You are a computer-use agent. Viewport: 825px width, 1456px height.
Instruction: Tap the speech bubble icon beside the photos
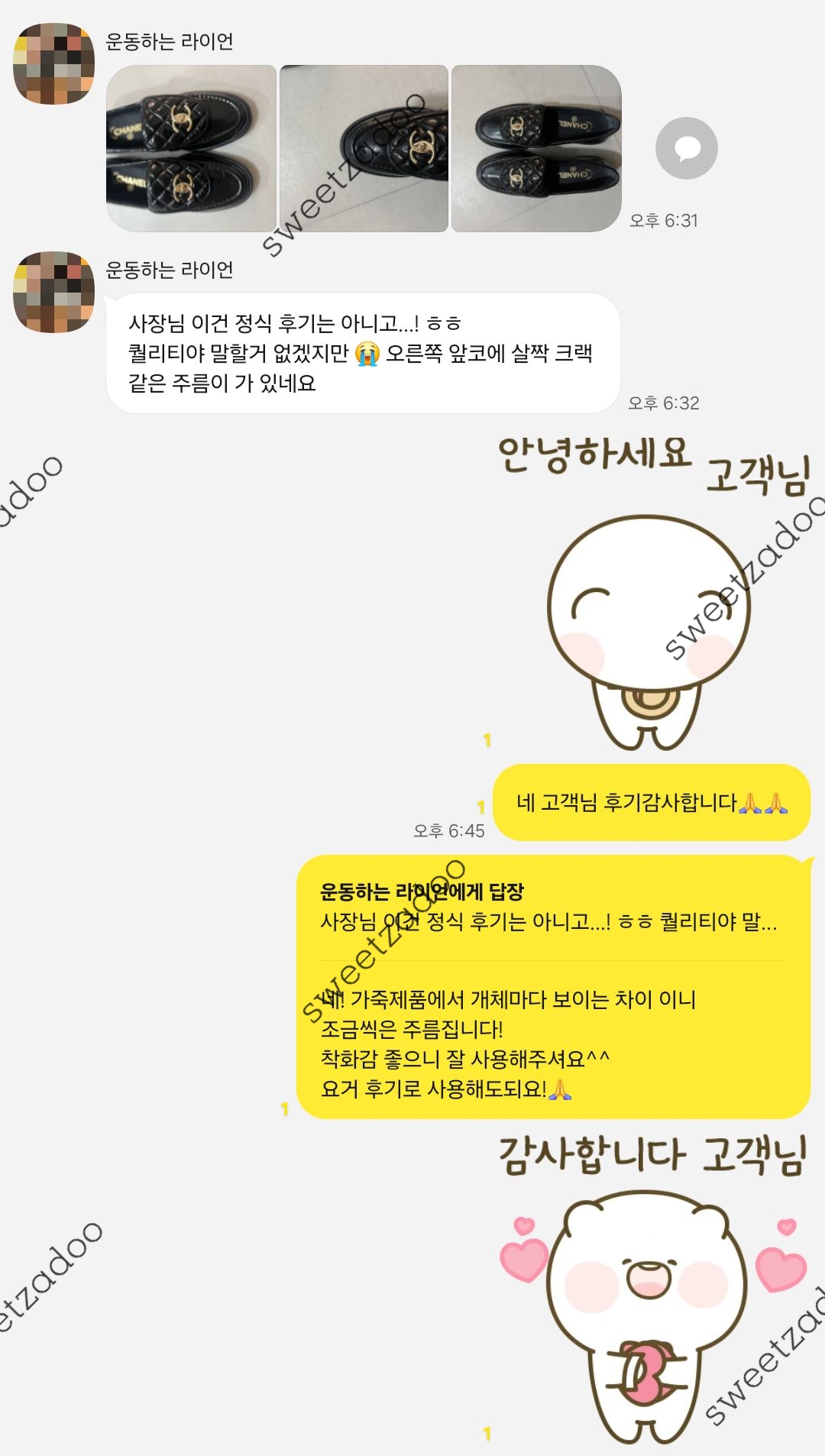point(686,148)
